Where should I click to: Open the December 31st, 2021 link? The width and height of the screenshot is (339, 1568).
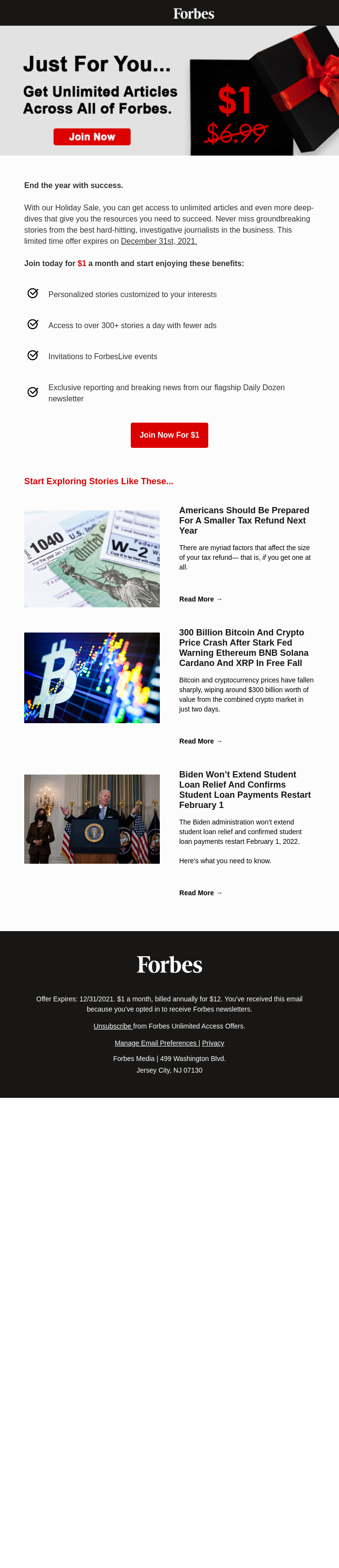159,241
